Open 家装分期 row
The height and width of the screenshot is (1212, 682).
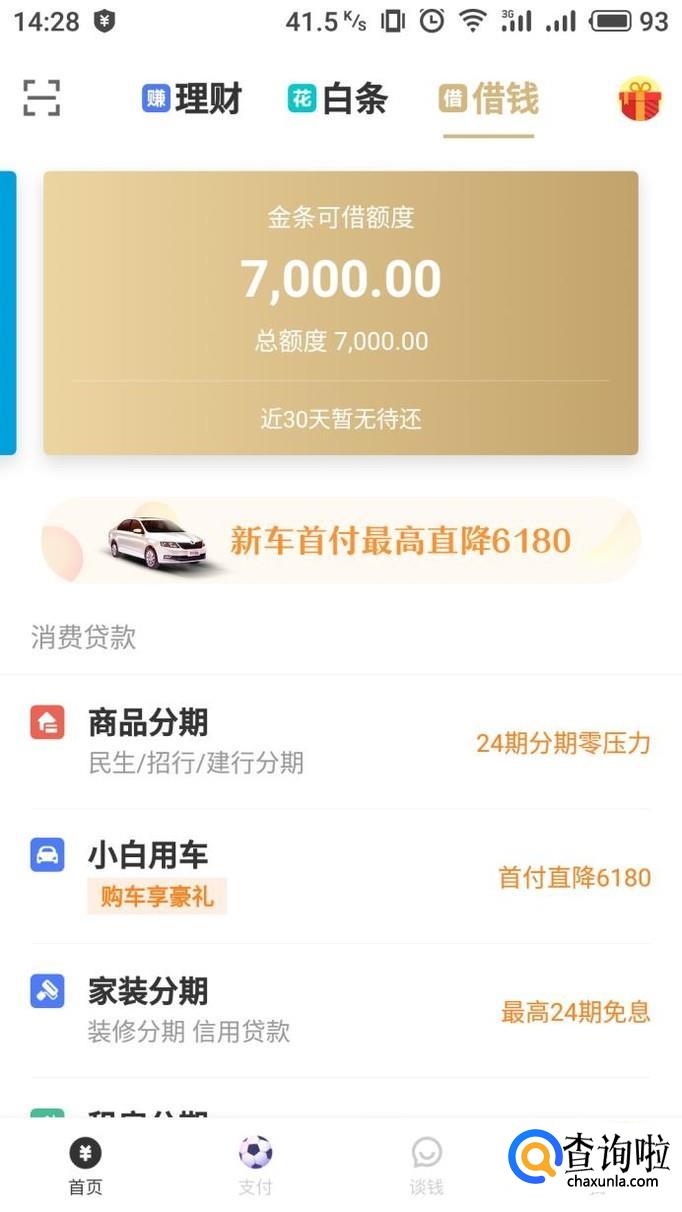(x=340, y=1011)
